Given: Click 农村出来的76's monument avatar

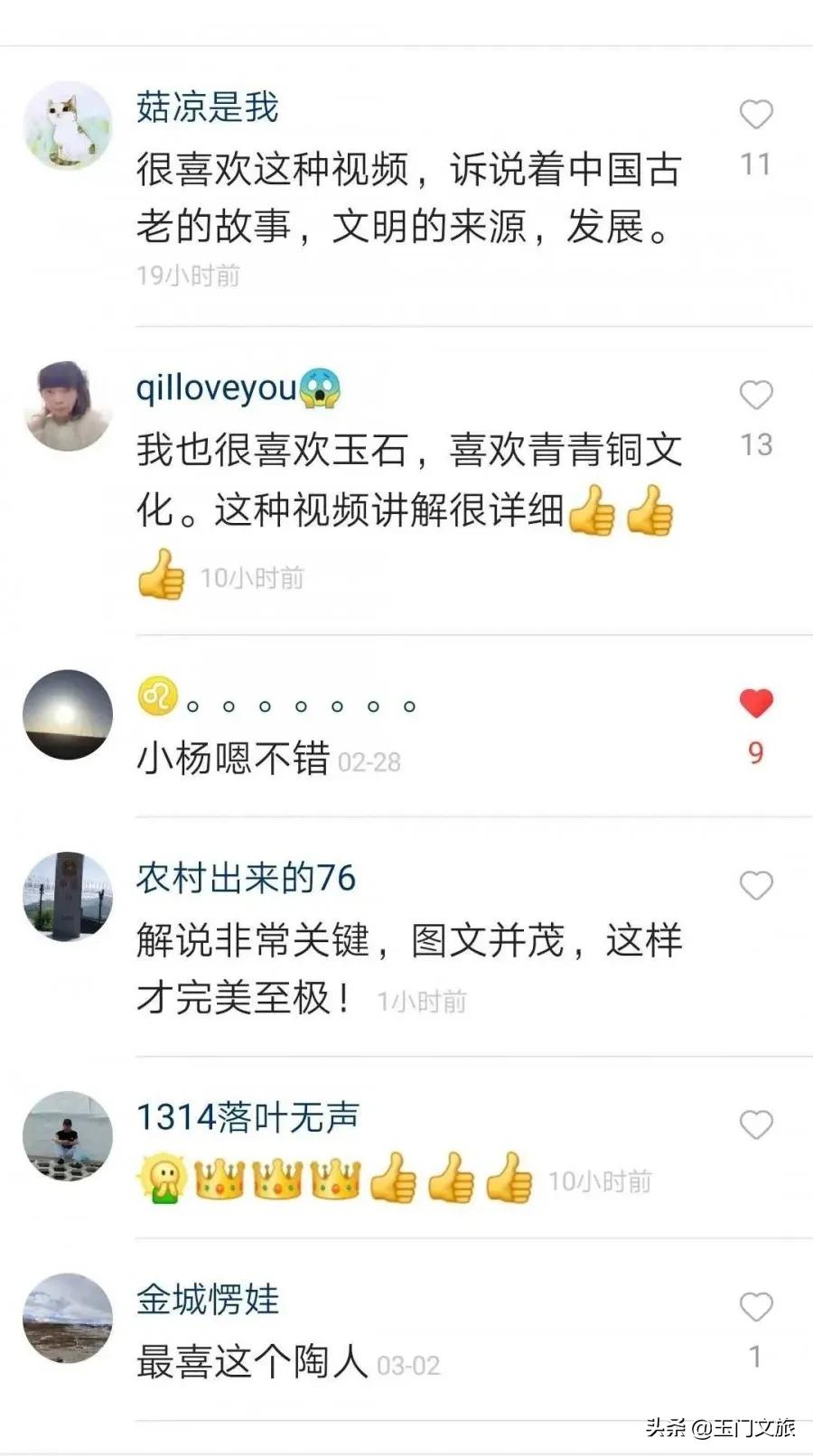Looking at the screenshot, I should [66, 894].
